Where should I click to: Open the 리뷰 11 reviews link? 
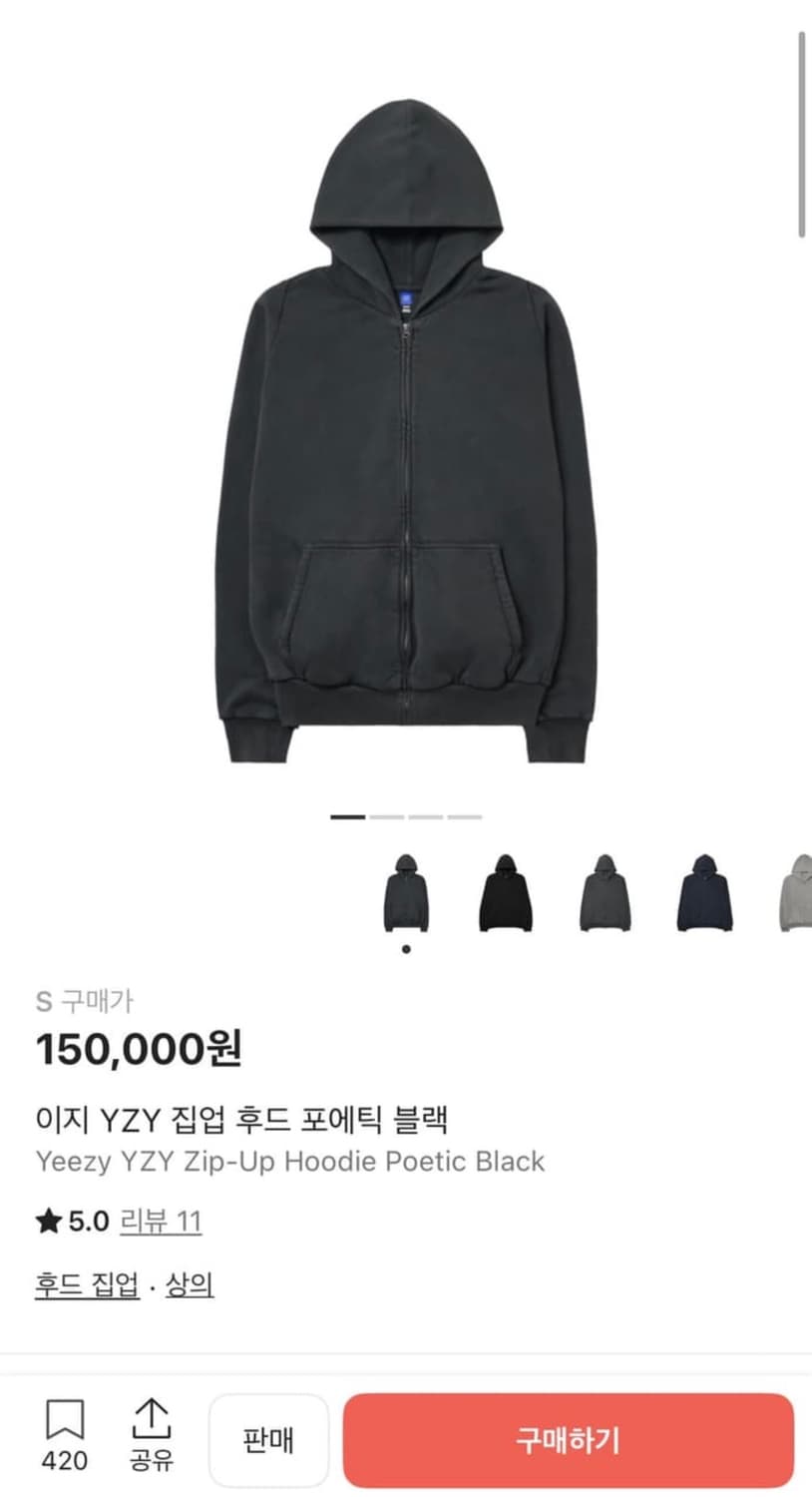coord(163,1221)
